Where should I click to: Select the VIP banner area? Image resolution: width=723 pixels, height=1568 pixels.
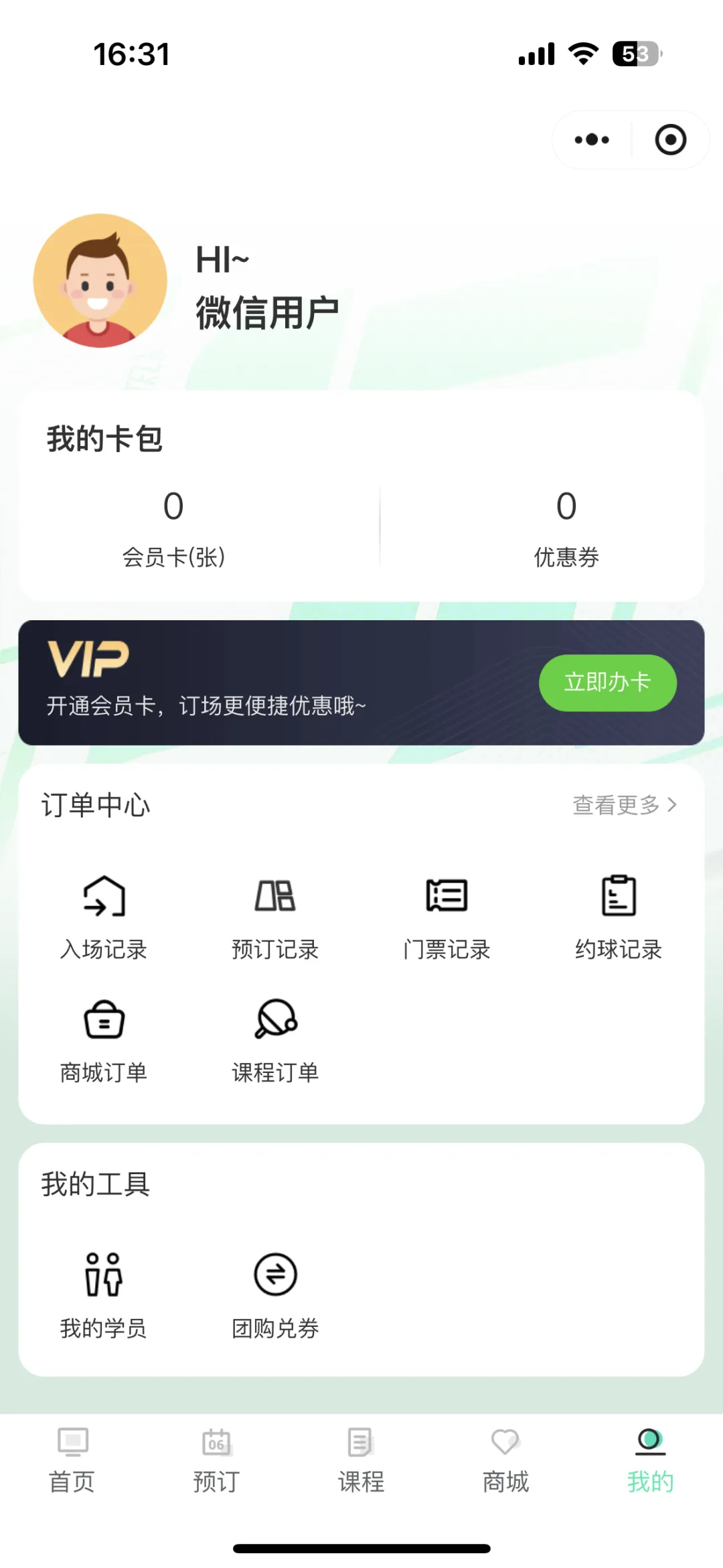268,682
